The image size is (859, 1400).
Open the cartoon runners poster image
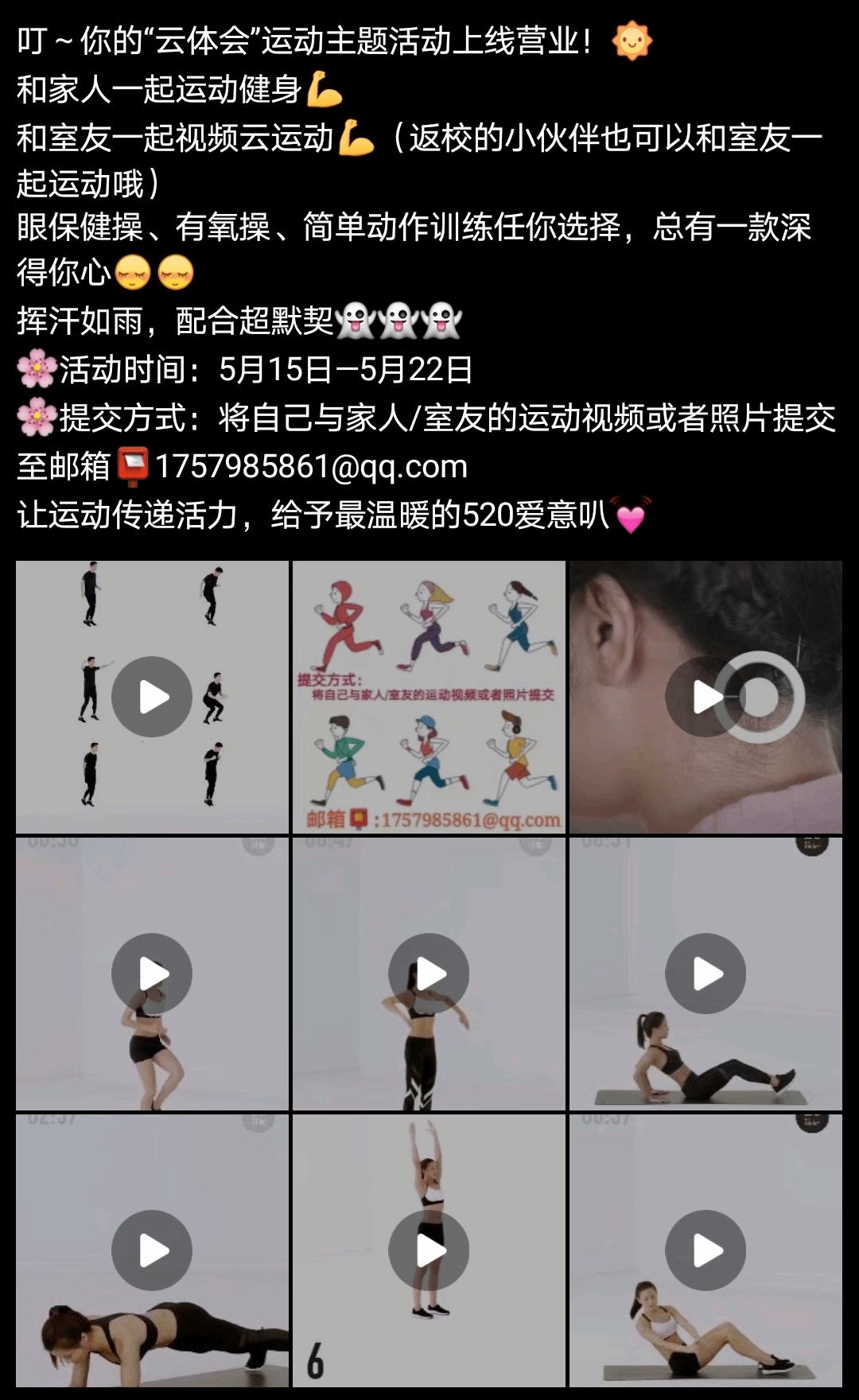coord(429,697)
